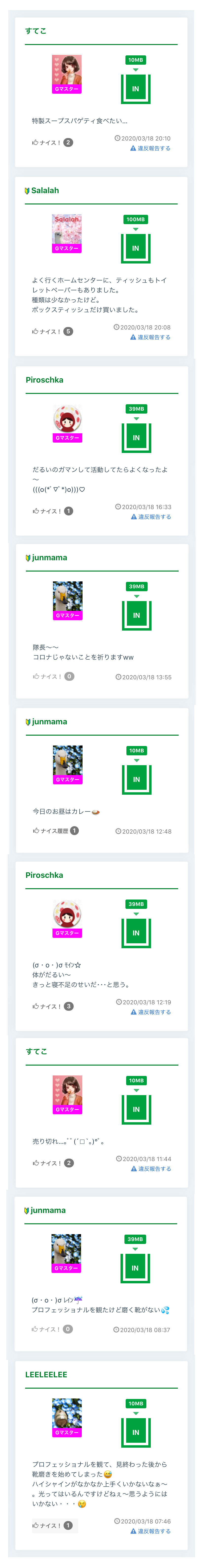Report すてこ's 11:44 post
Image resolution: width=205 pixels, height=1568 pixels.
point(151,1168)
